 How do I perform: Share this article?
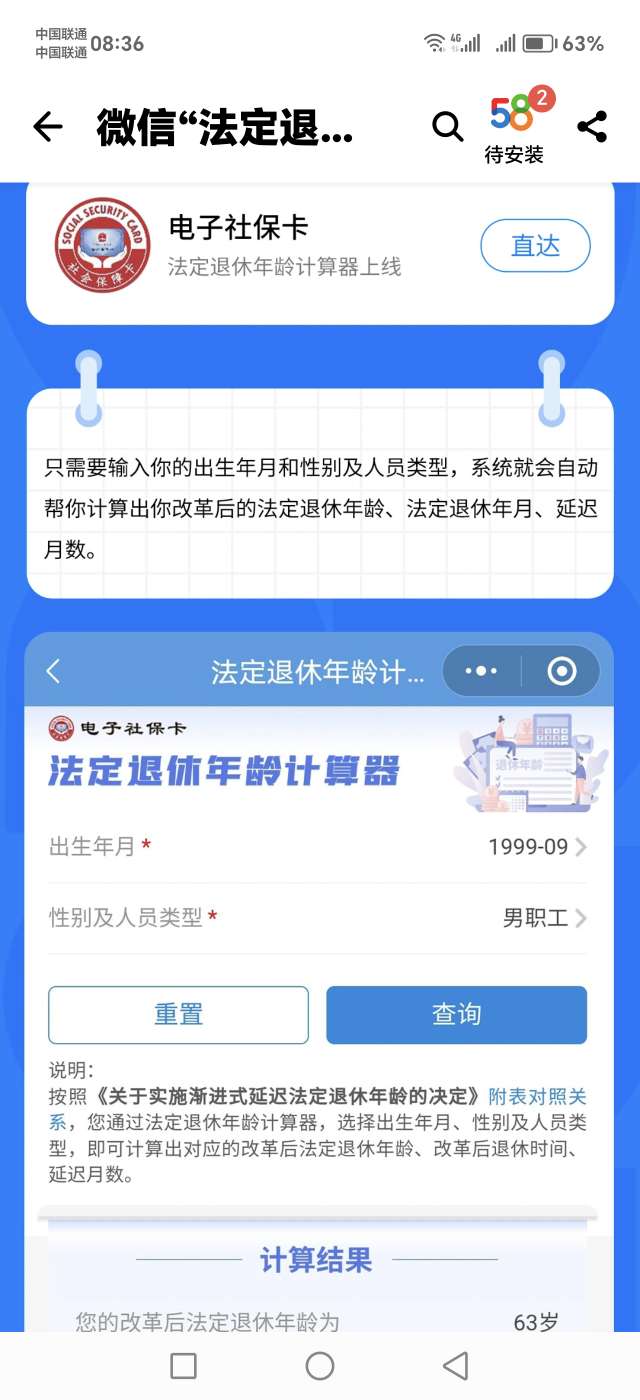592,127
